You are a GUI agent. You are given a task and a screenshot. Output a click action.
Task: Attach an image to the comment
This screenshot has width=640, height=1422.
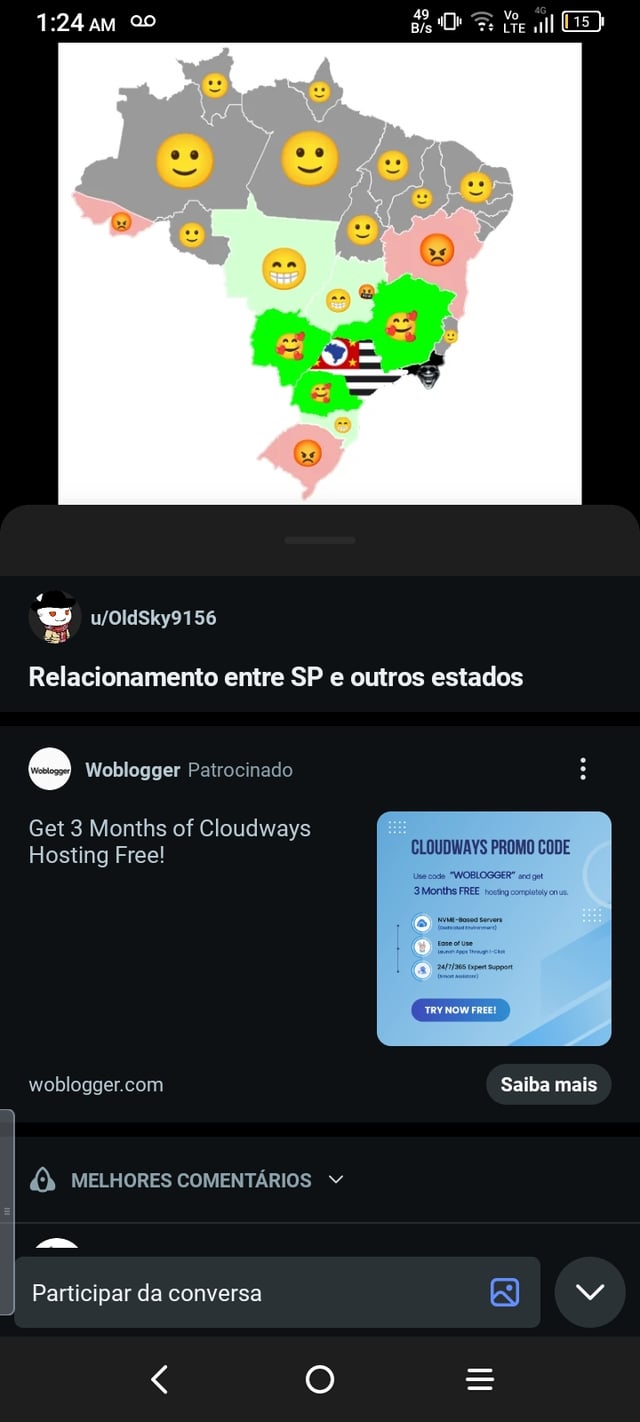click(x=505, y=1292)
